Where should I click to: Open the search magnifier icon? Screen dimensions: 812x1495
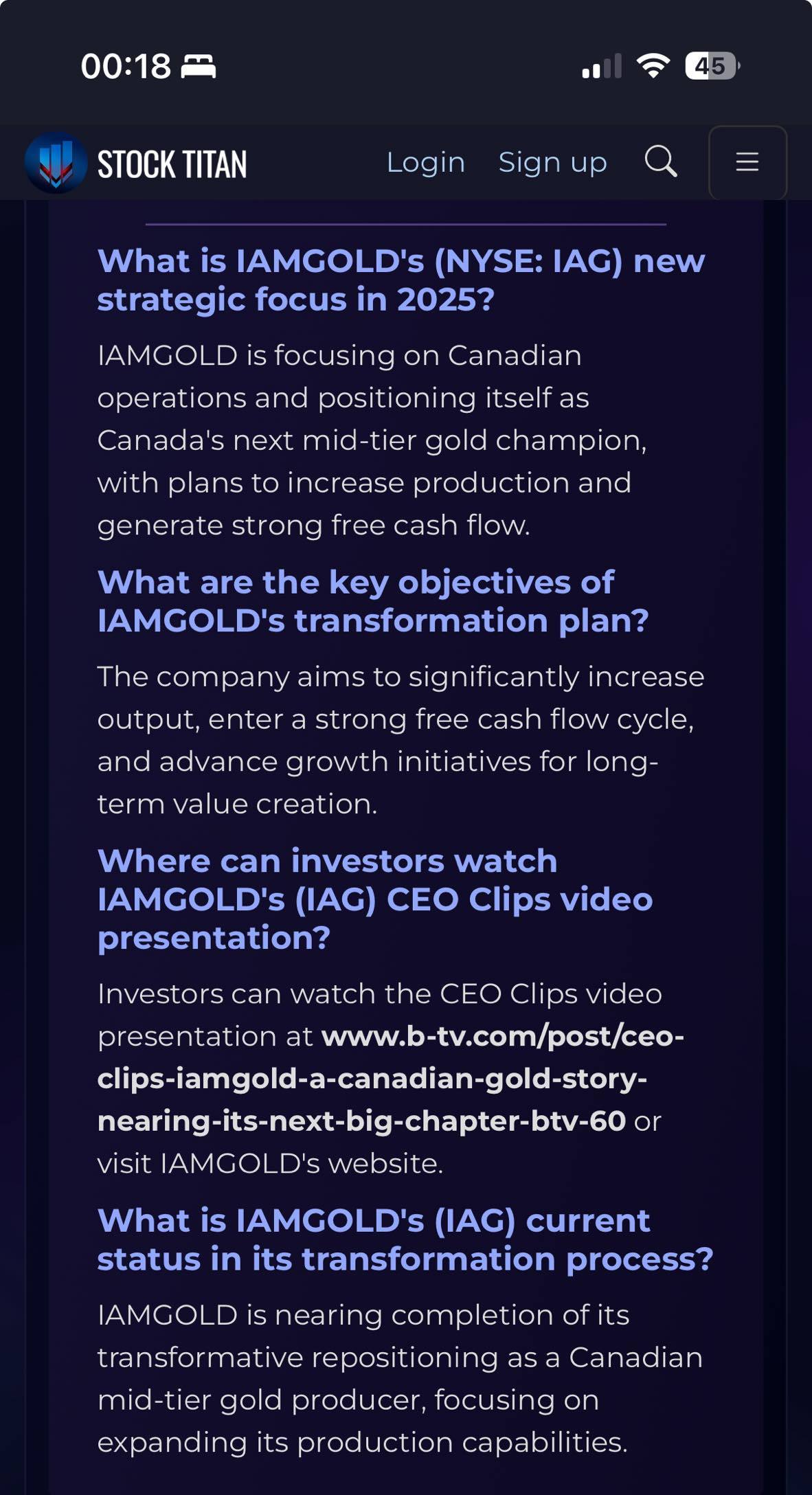[x=661, y=162]
